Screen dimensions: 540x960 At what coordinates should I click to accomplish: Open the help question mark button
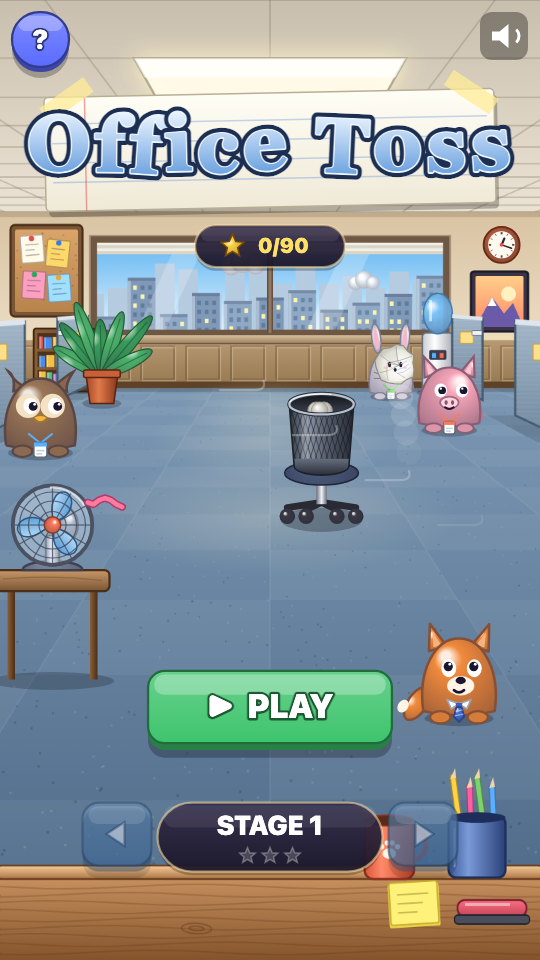(x=40, y=40)
